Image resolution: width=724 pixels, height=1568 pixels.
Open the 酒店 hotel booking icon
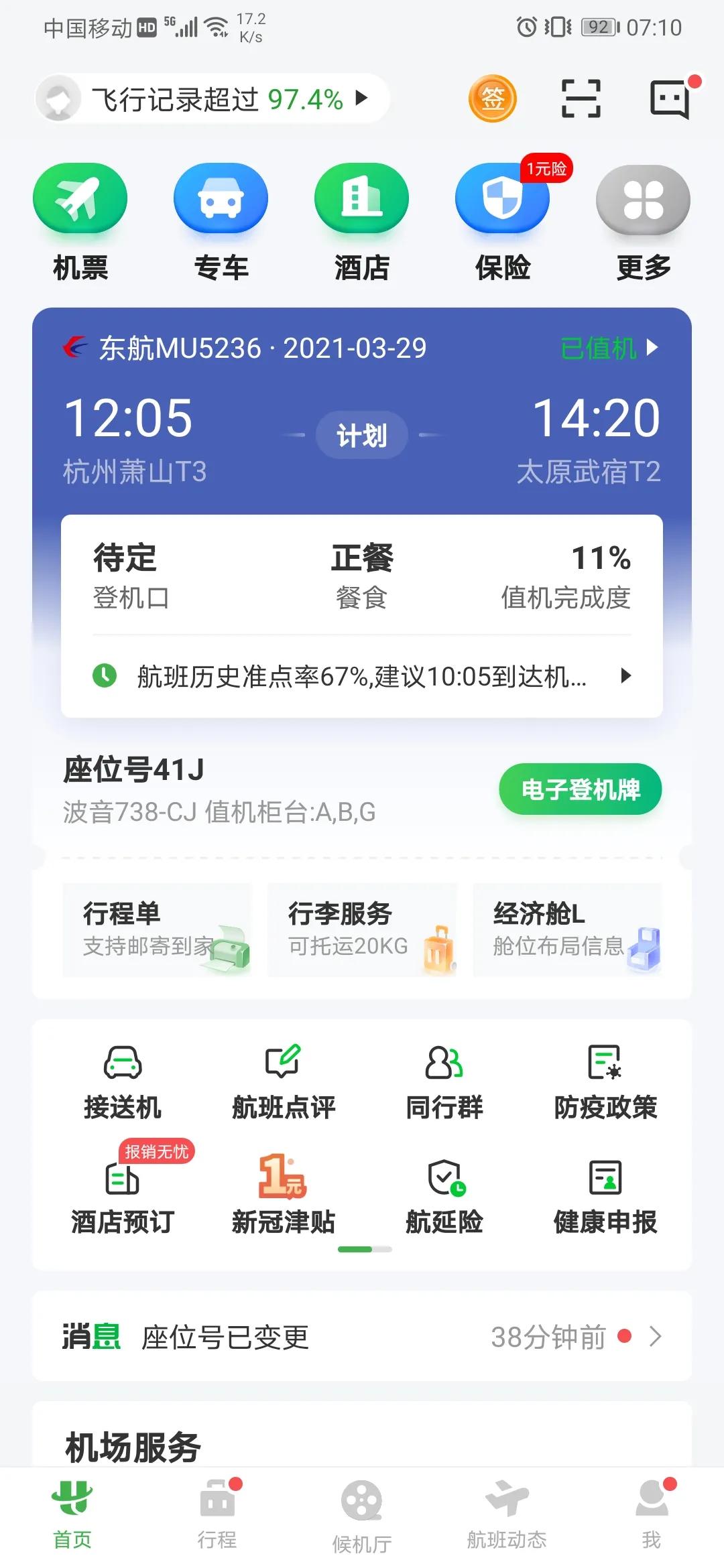click(361, 218)
